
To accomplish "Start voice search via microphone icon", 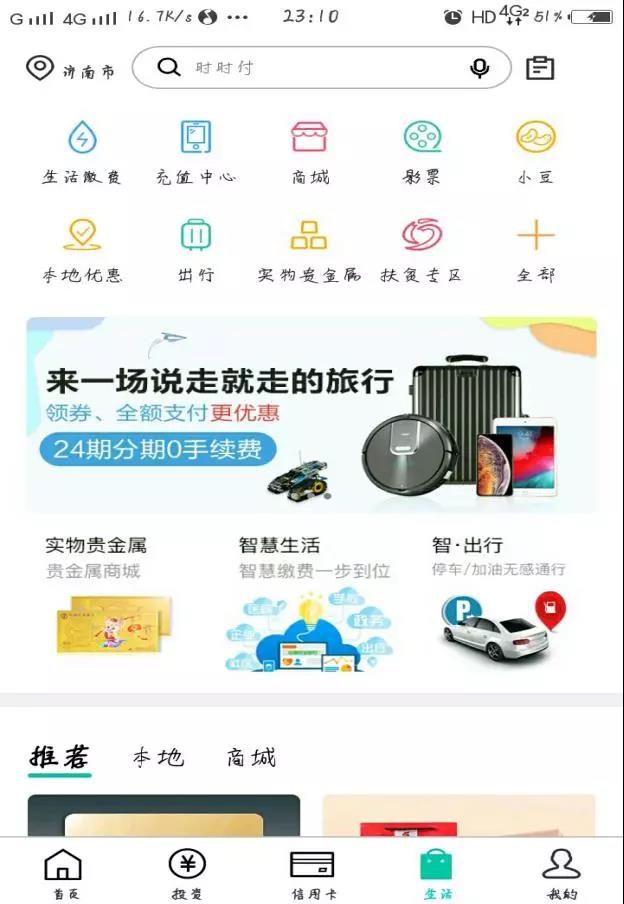I will coord(480,68).
